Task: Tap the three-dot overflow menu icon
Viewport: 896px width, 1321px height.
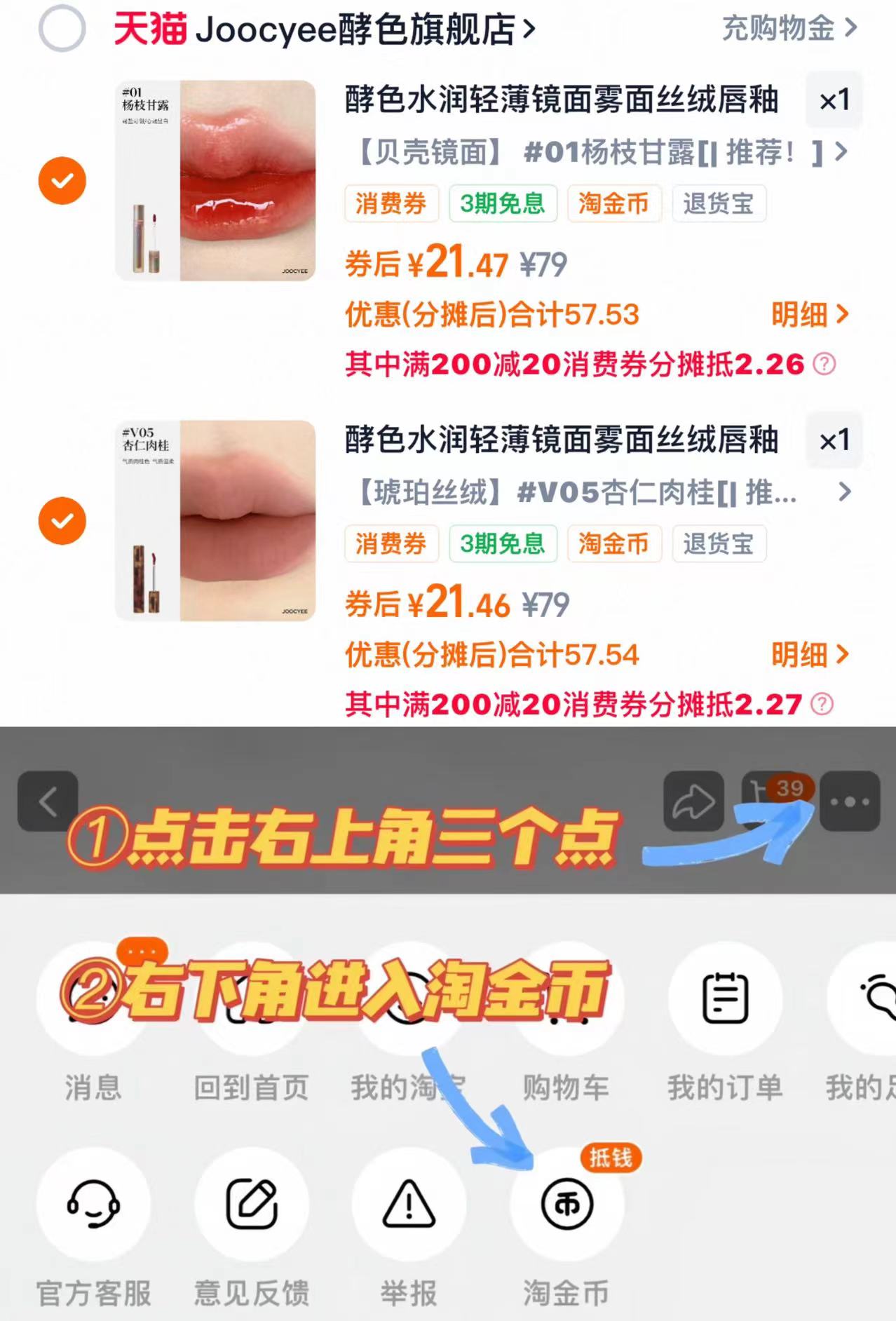Action: pos(849,801)
